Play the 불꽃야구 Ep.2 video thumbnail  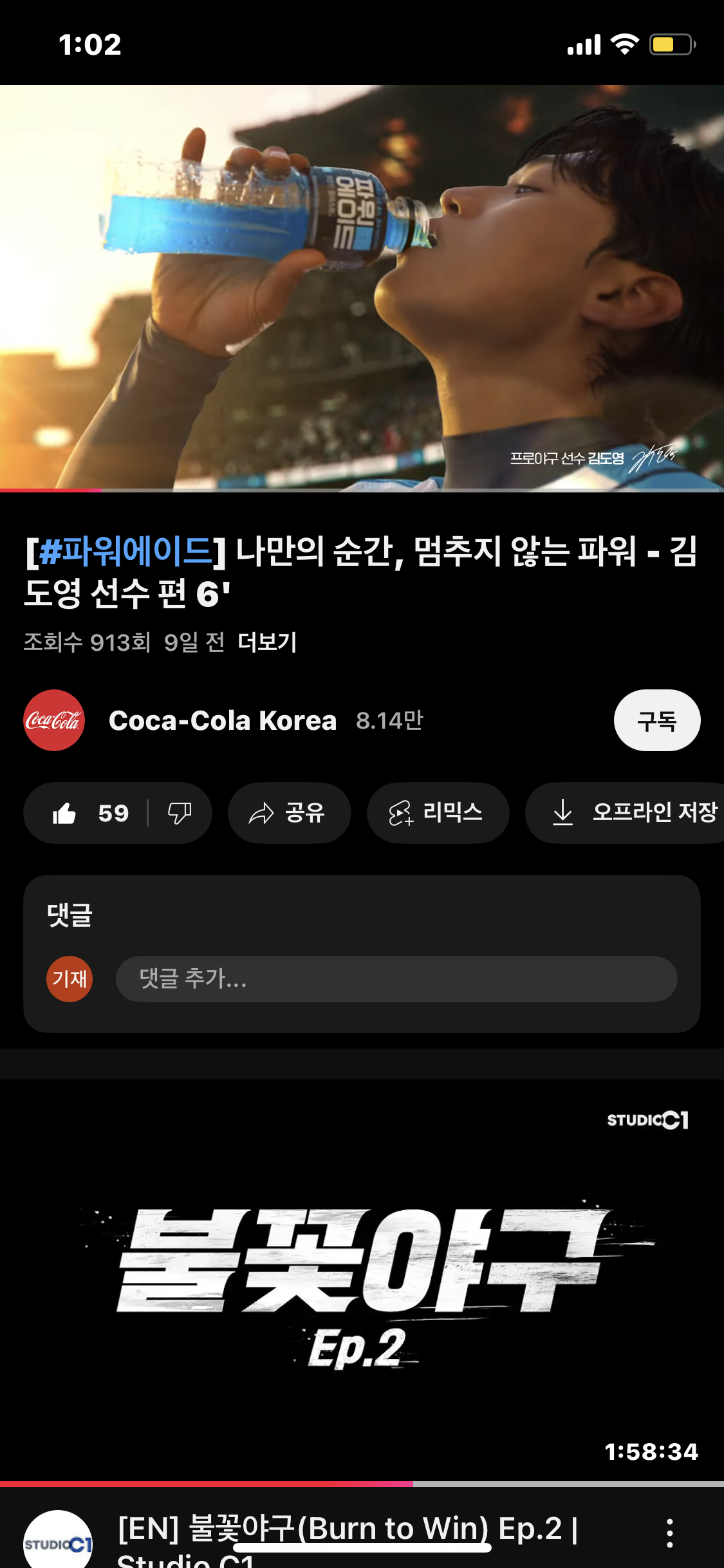362,1281
